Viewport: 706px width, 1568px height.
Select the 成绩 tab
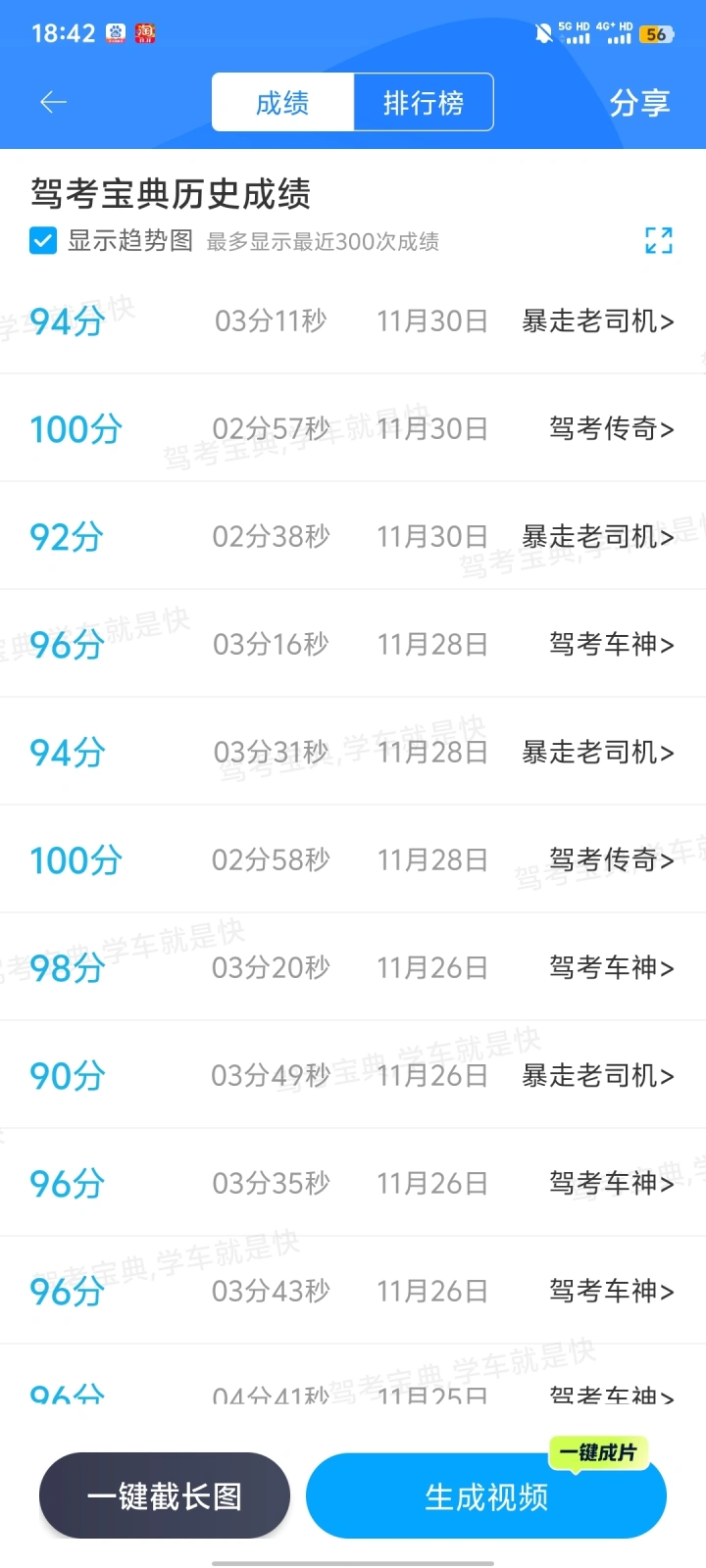point(282,102)
